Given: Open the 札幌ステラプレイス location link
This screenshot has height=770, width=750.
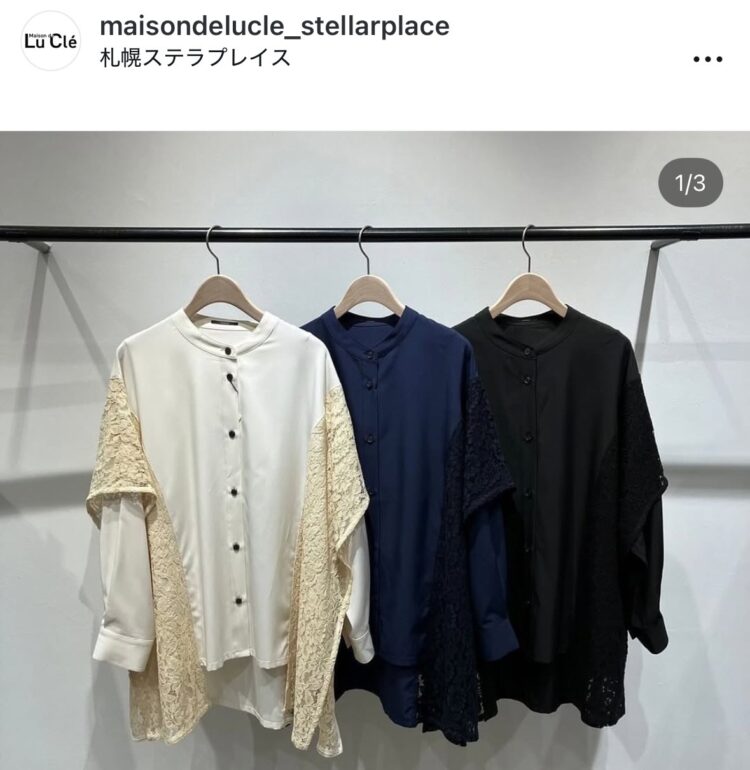Looking at the screenshot, I should coord(196,57).
